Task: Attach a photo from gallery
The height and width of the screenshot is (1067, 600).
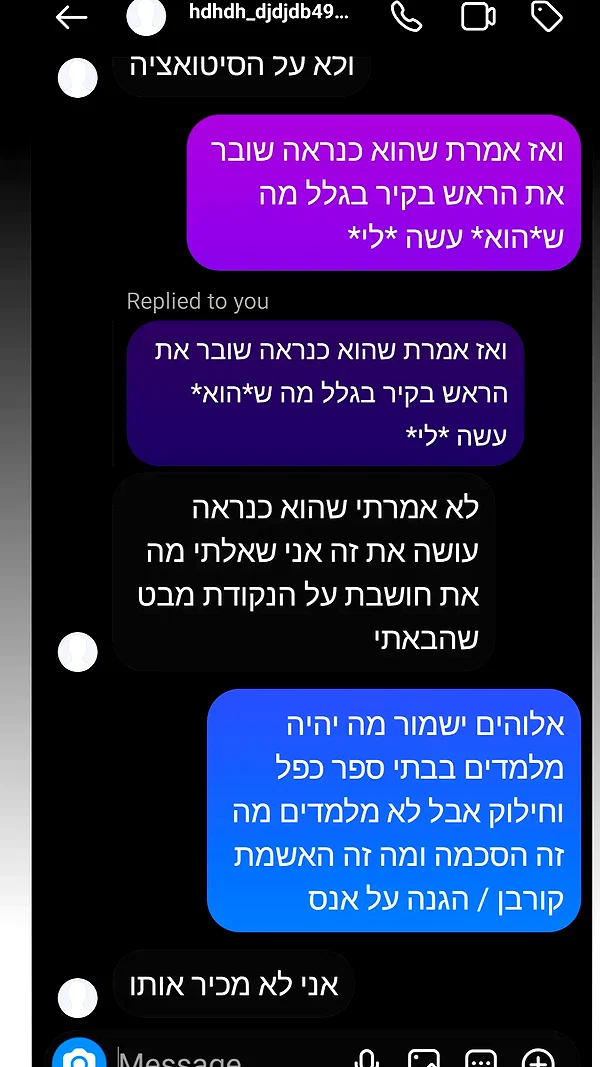Action: (x=423, y=1057)
